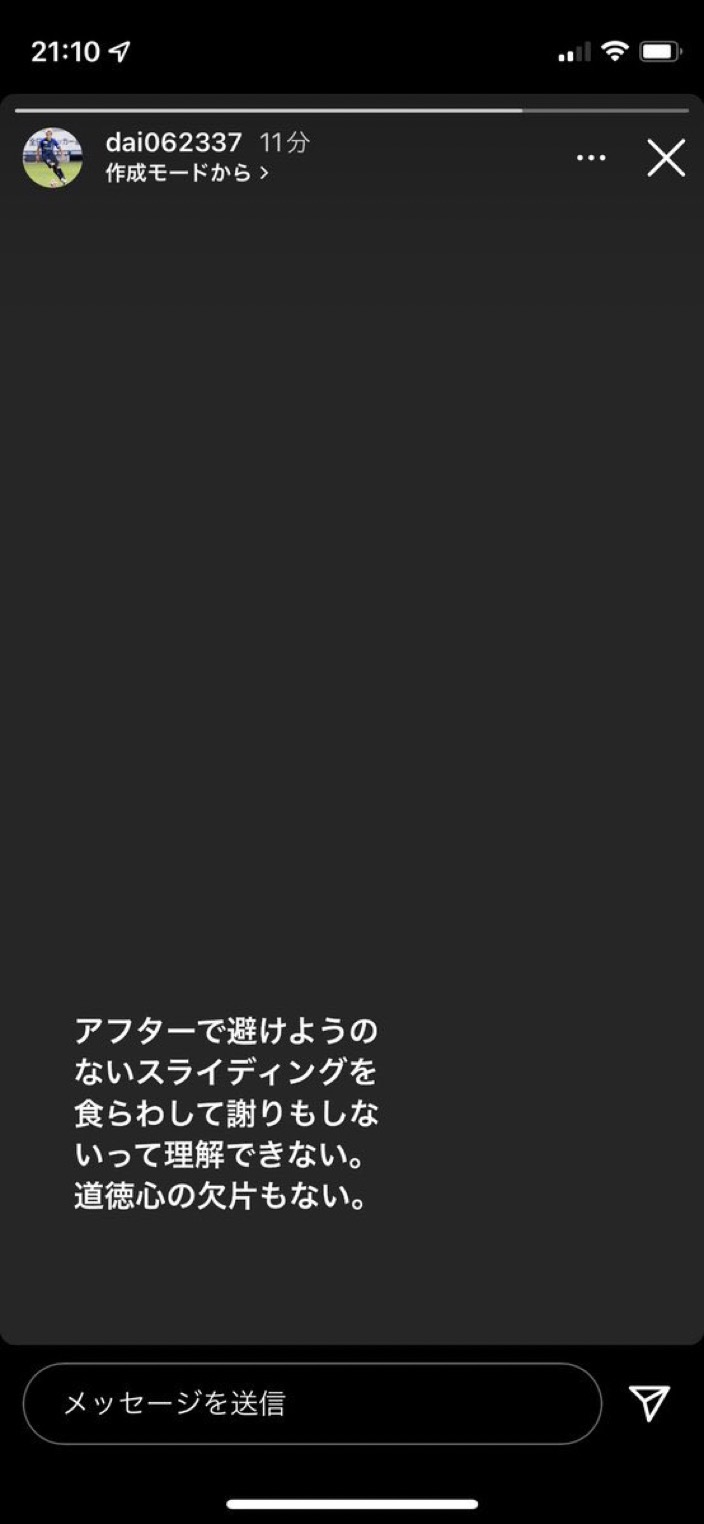Focus the メッセージを送信 message field
The image size is (704, 1524).
(x=311, y=1403)
